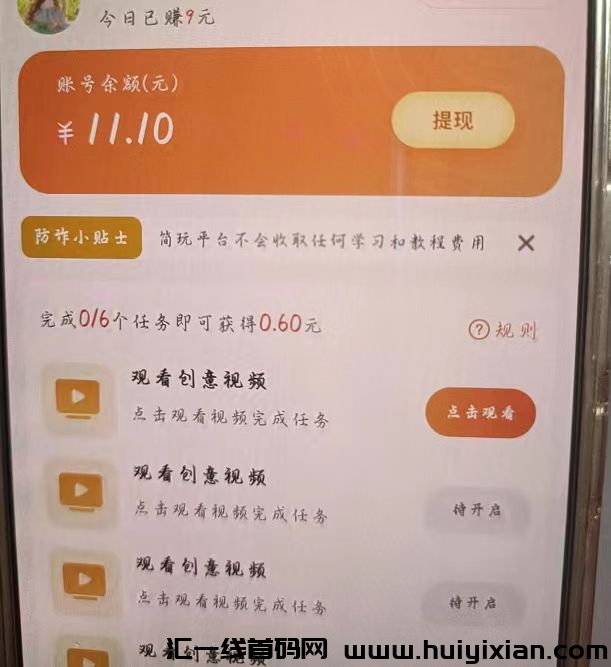Tap the 提现 withdraw button

452,121
